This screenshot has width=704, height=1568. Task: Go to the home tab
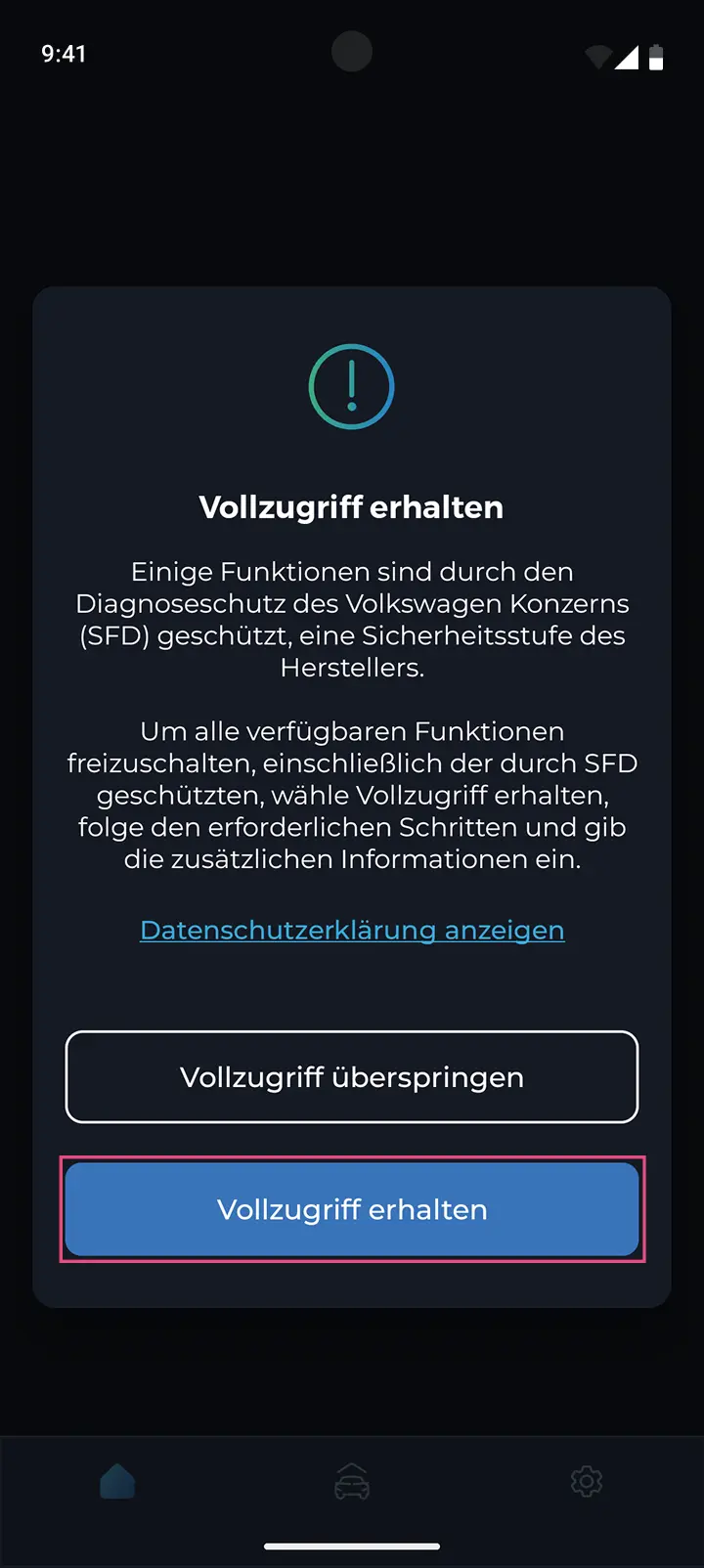pyautogui.click(x=117, y=1482)
